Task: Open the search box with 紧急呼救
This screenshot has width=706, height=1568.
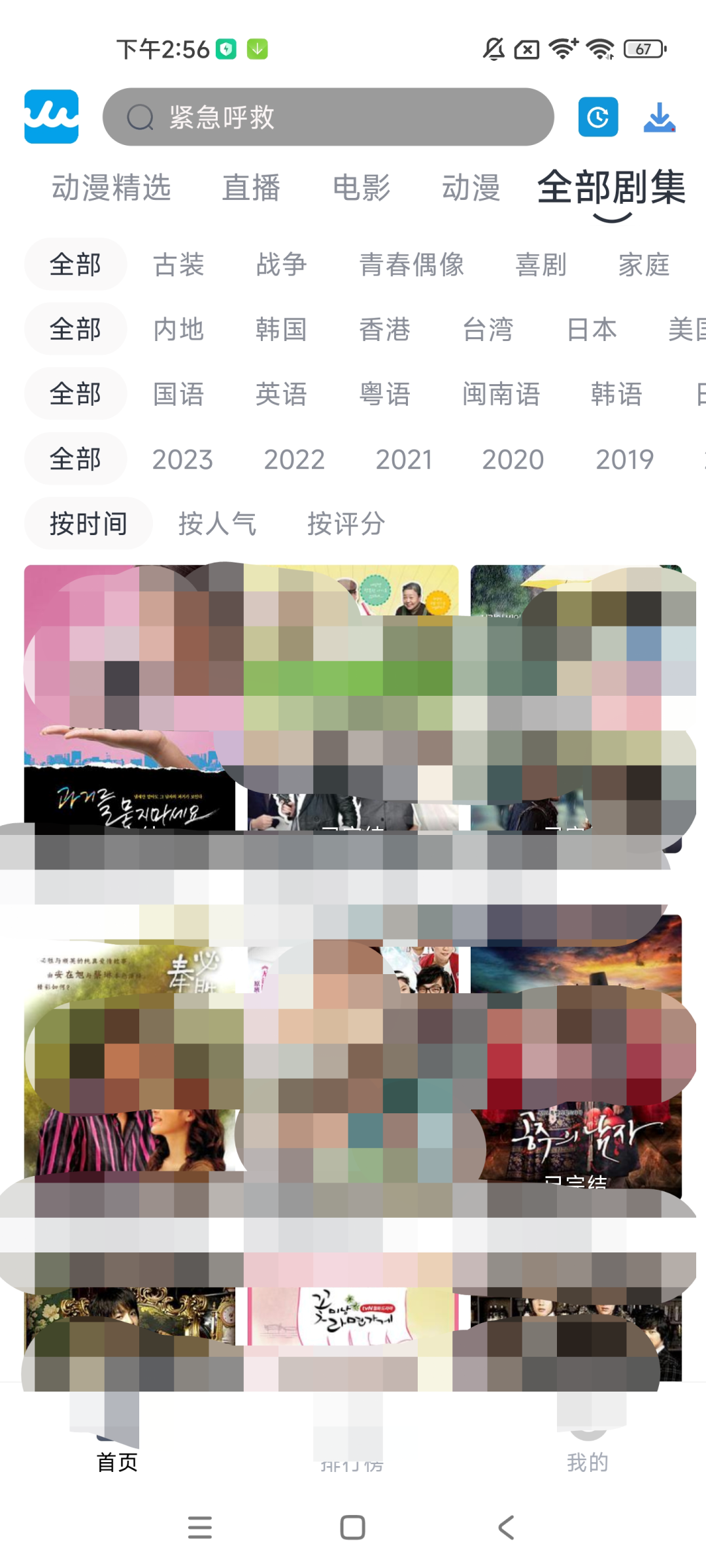Action: tap(327, 118)
